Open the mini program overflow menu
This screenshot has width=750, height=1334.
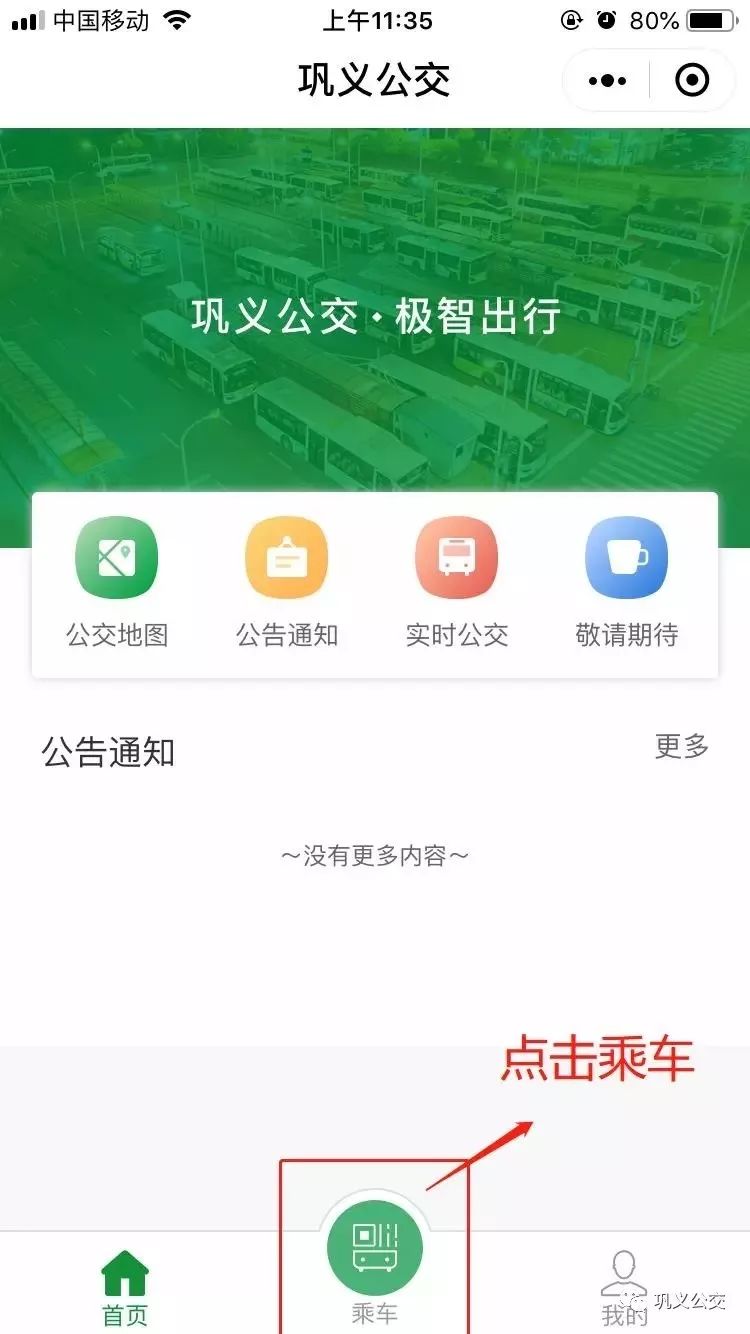coord(607,81)
